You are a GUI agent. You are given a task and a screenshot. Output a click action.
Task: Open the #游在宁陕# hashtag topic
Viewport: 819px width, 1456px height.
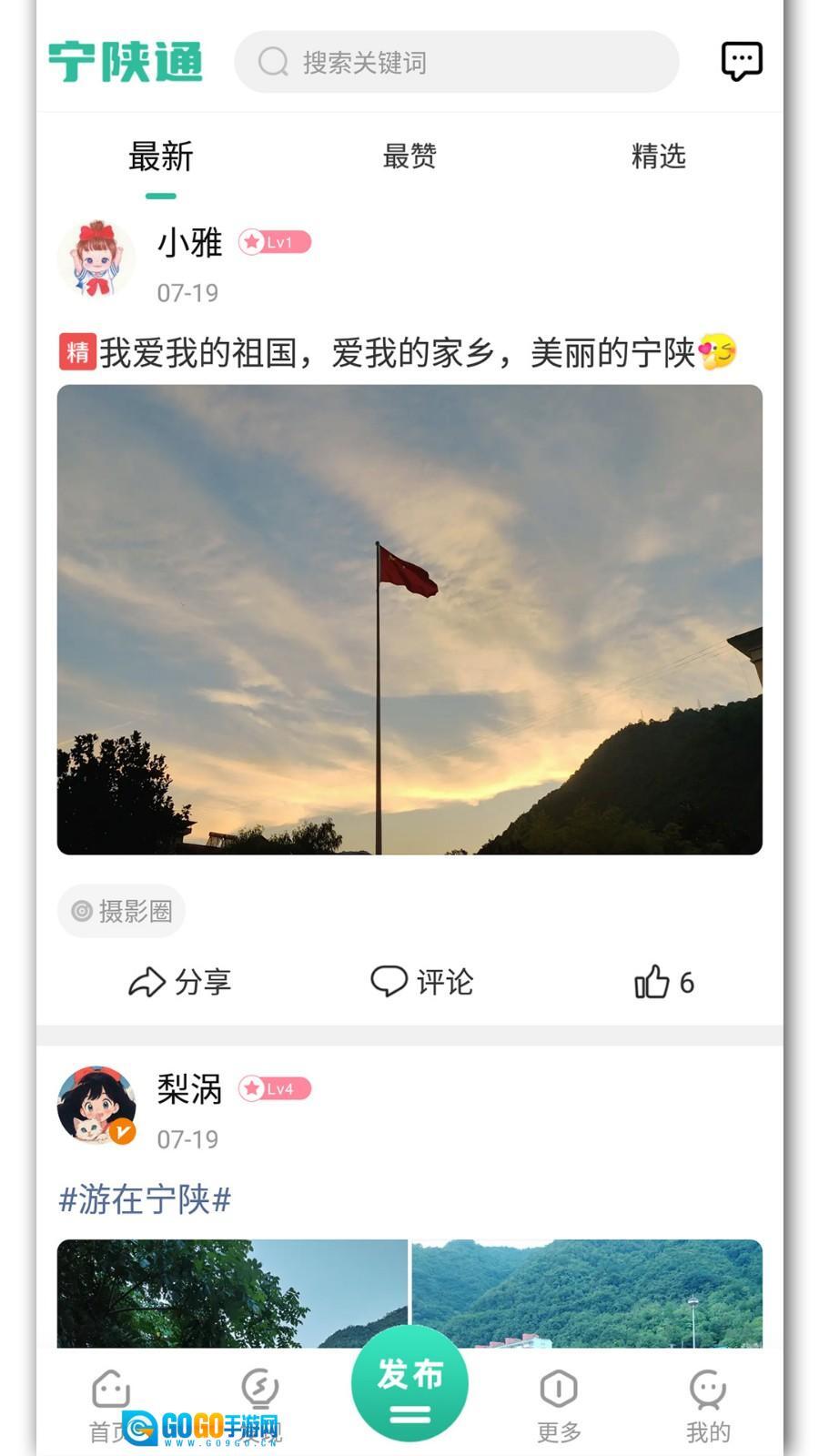coord(145,1199)
